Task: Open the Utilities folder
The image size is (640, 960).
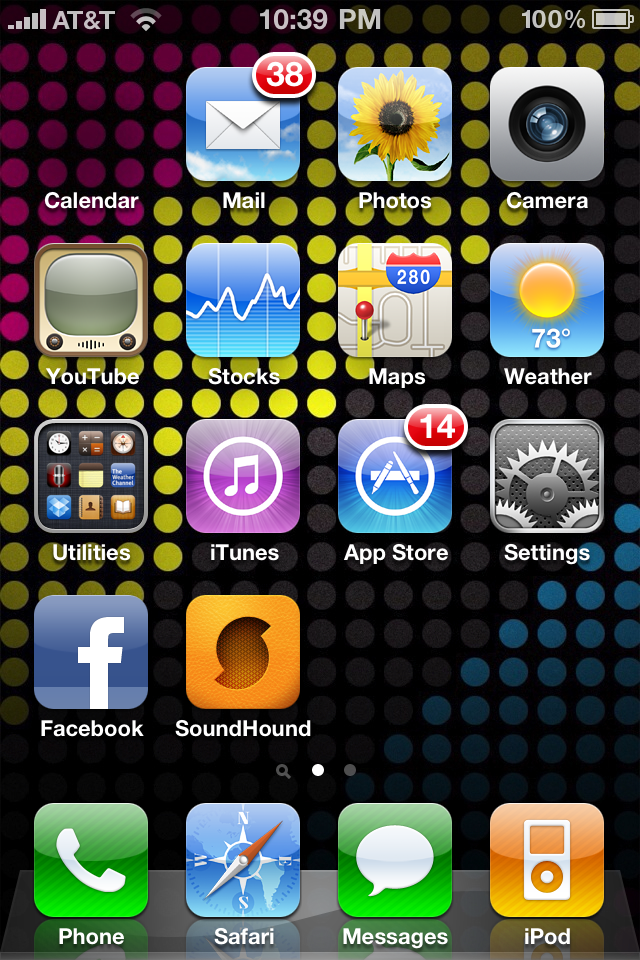Action: pos(91,477)
